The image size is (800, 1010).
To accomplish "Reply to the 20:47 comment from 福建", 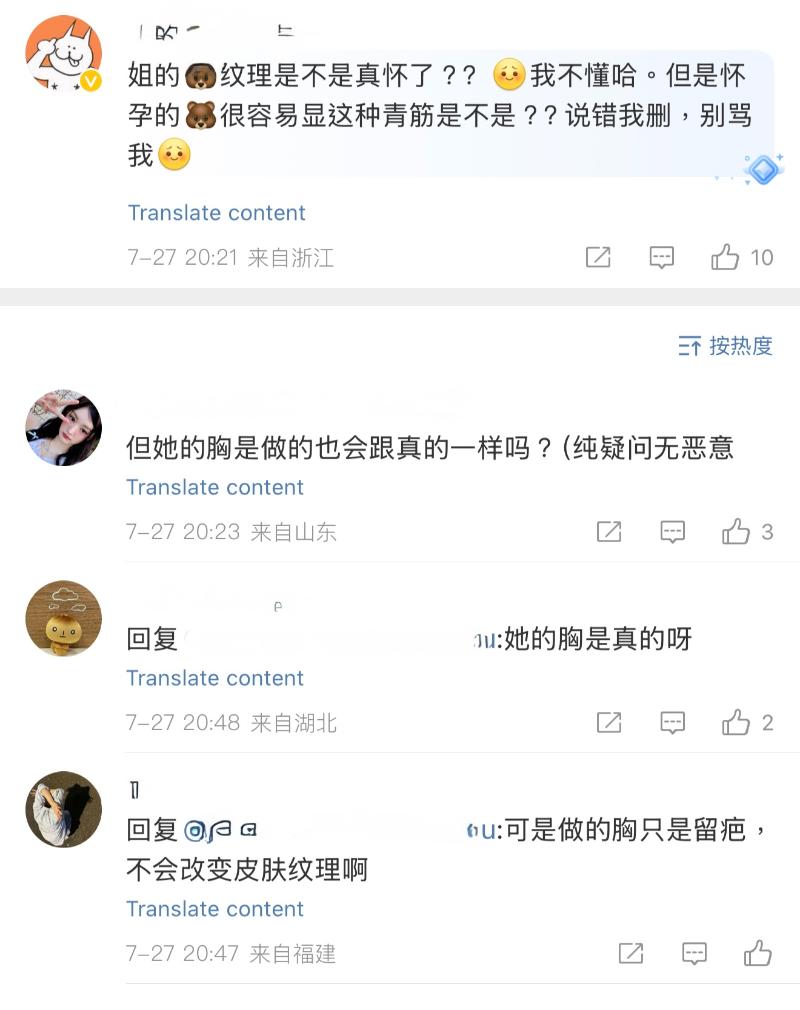I will tap(695, 953).
